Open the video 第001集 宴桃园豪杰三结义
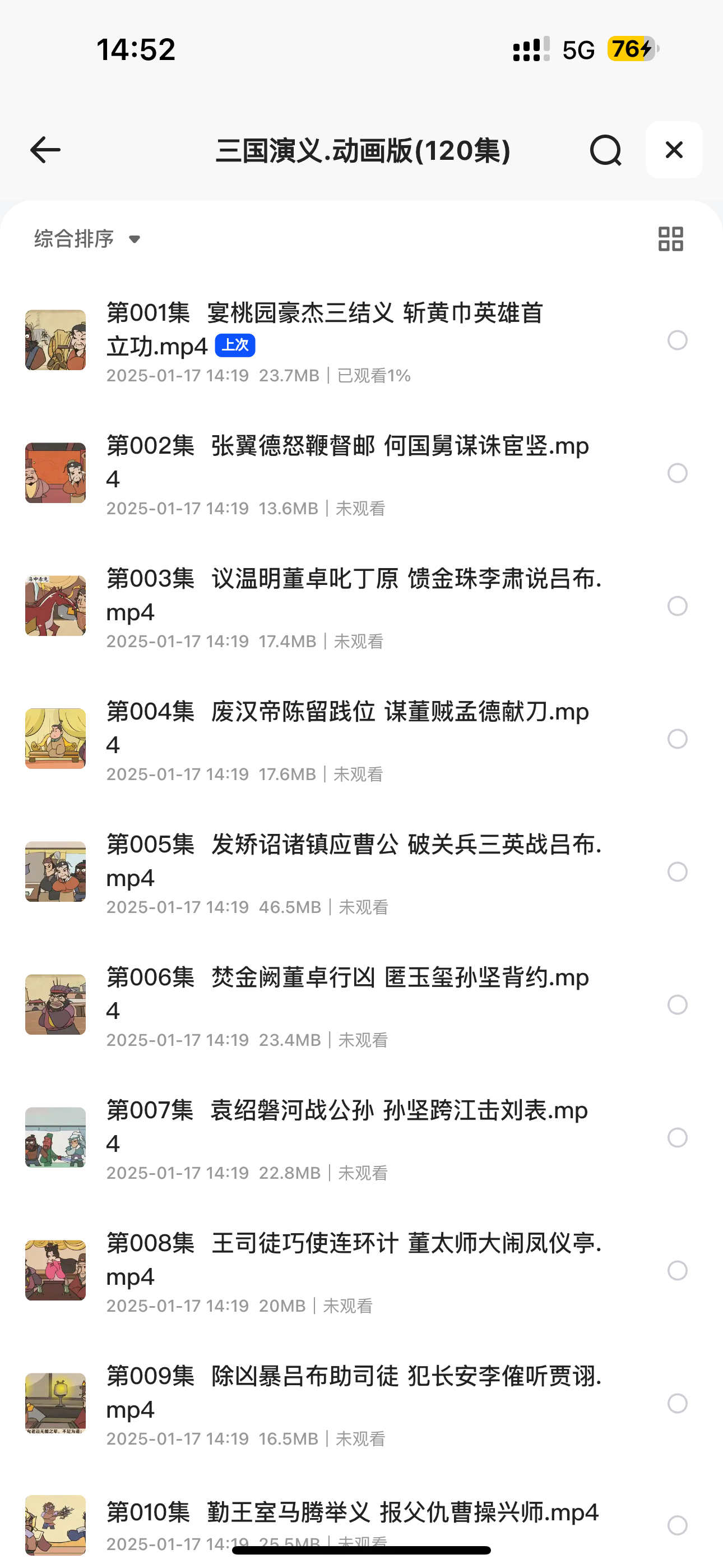Screen dimensions: 723x1568 point(324,329)
